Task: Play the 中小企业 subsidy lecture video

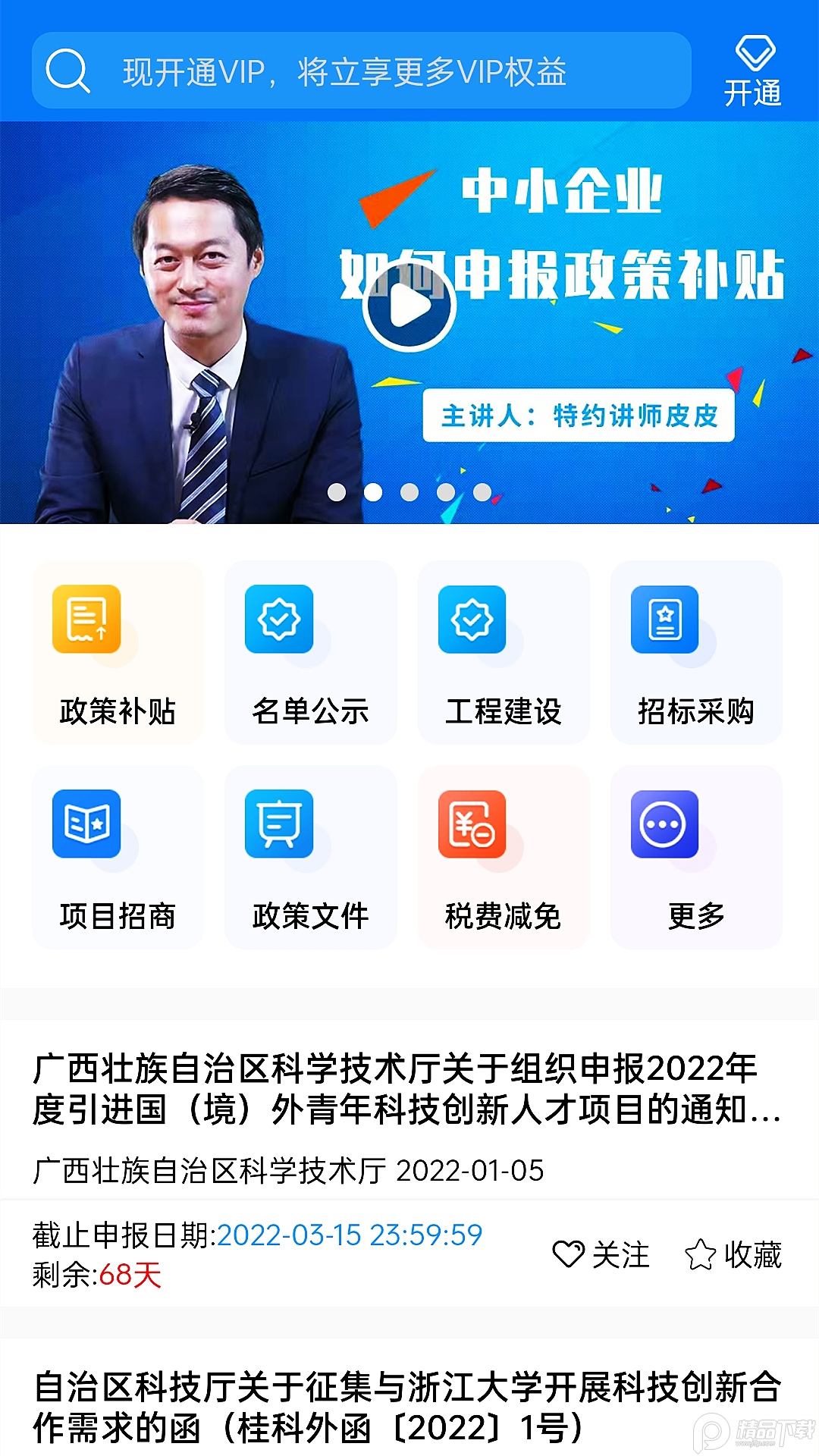Action: [x=409, y=303]
